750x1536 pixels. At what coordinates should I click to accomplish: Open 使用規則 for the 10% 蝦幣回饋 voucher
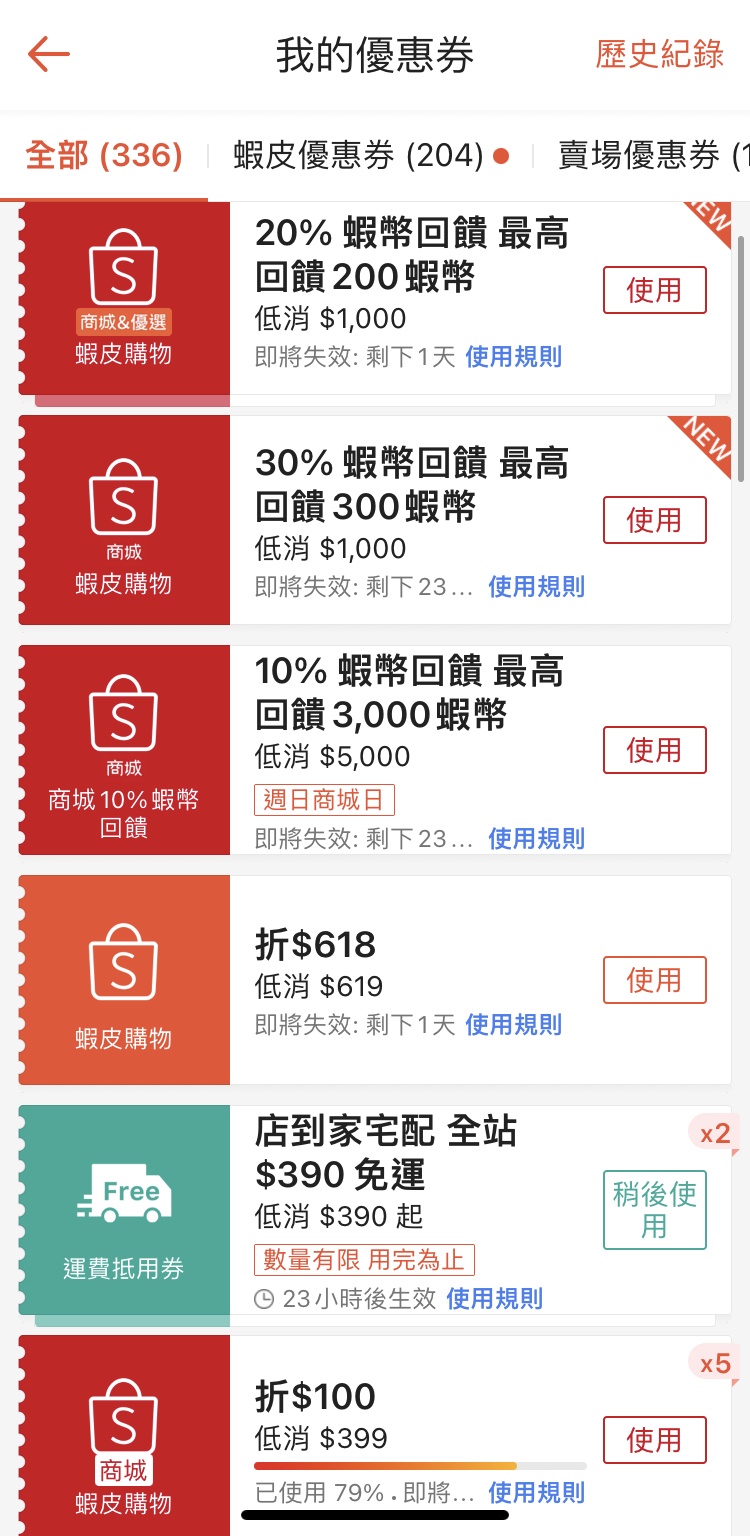536,839
